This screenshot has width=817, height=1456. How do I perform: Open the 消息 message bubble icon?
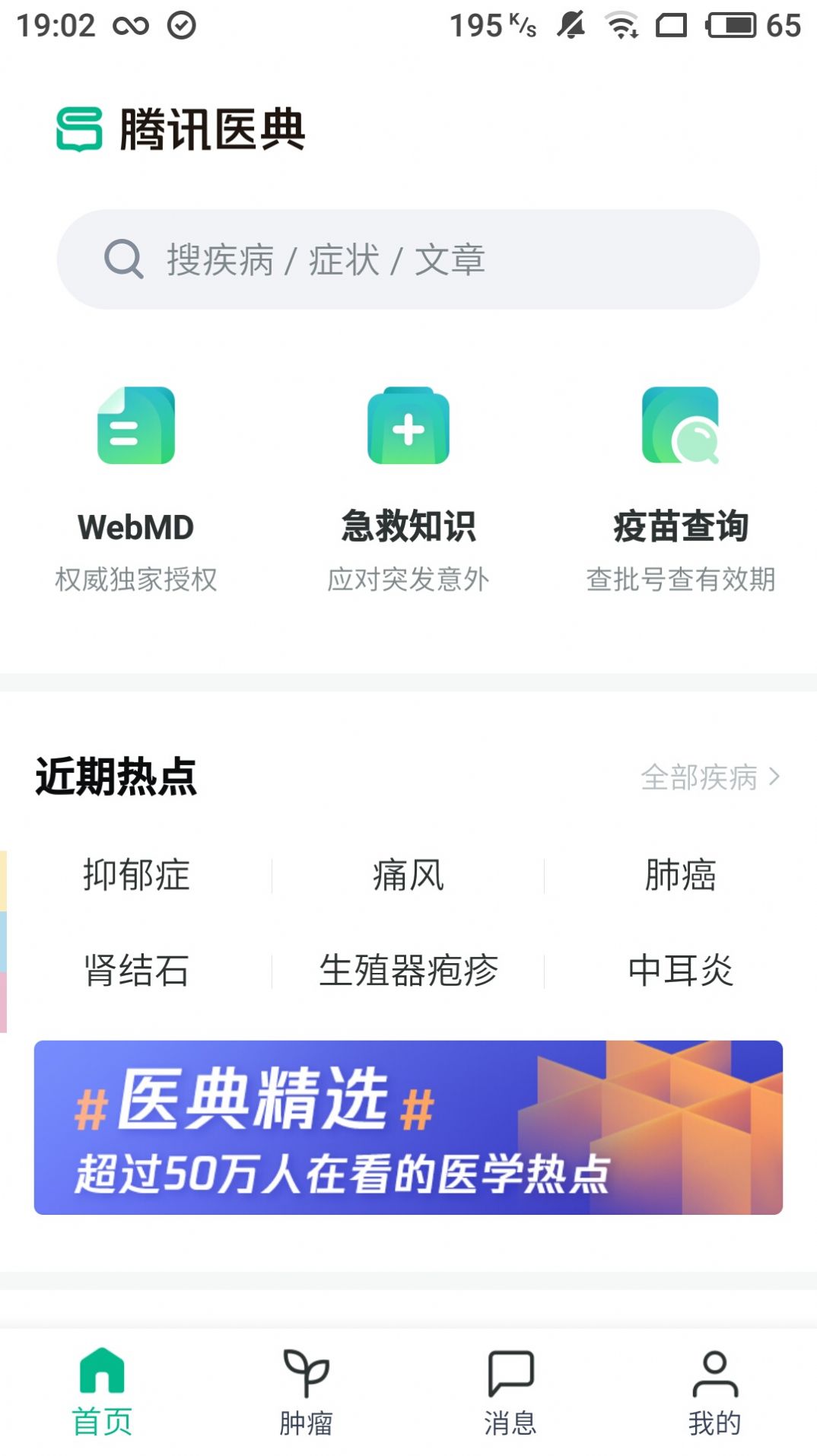510,1377
